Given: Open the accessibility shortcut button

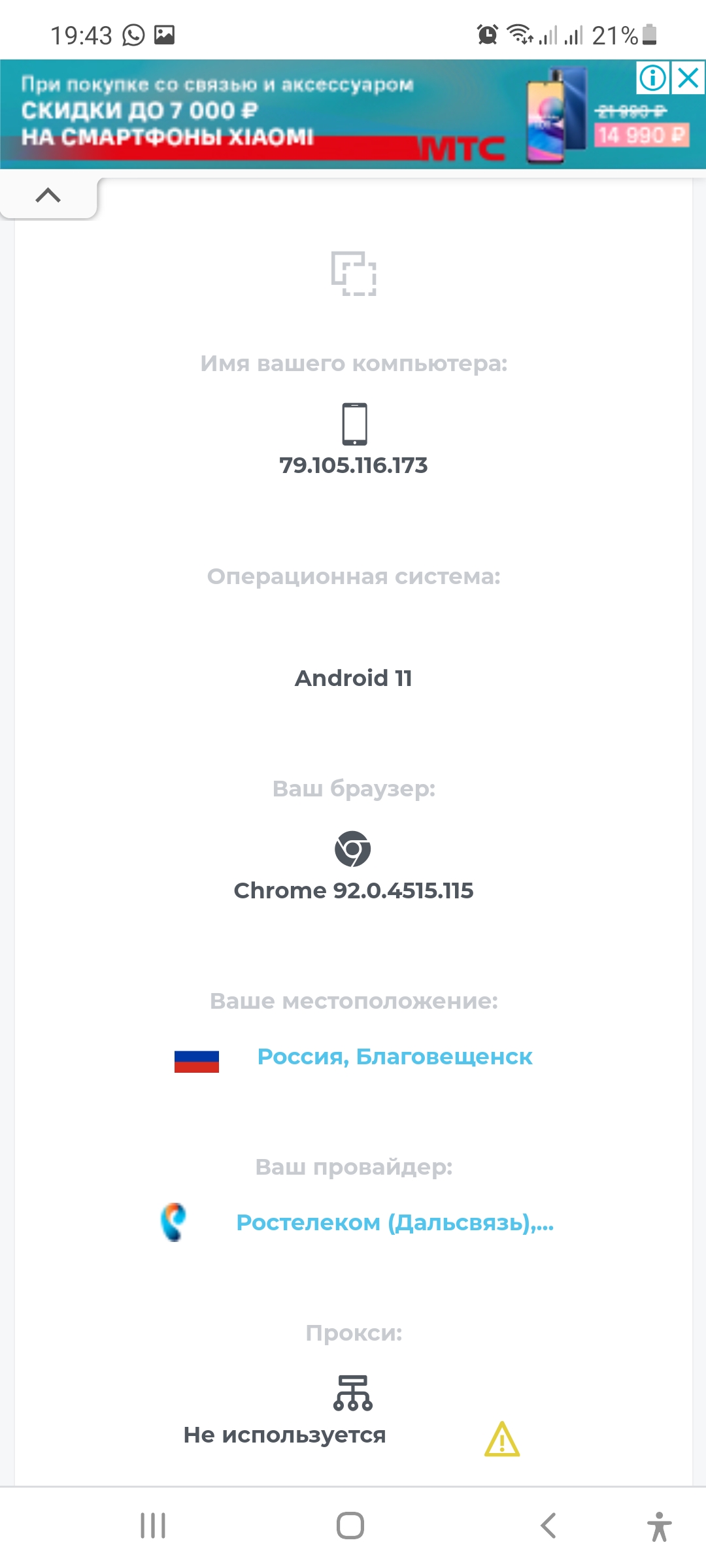Looking at the screenshot, I should click(660, 1527).
